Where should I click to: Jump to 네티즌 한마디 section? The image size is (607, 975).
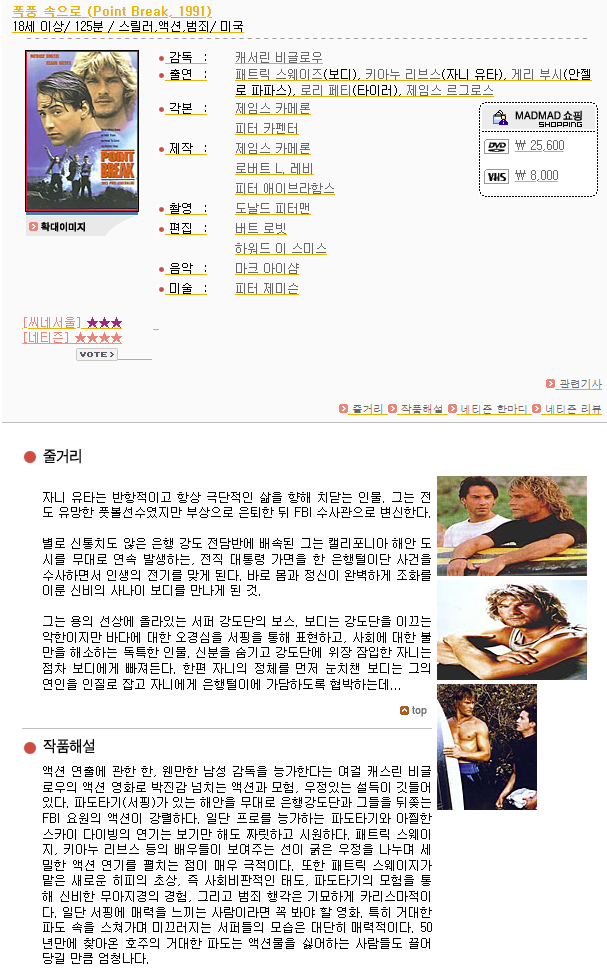tap(492, 409)
